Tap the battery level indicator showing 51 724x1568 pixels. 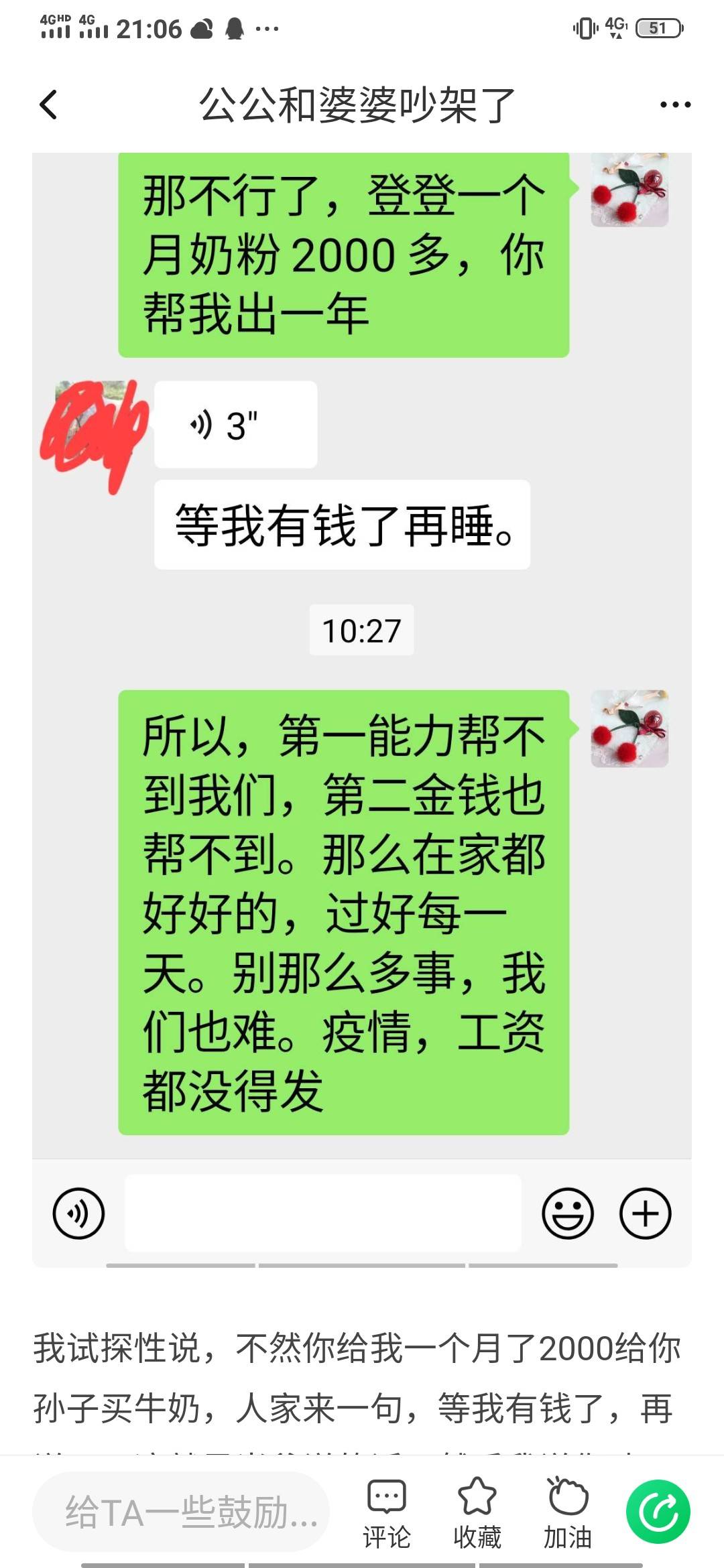660,27
